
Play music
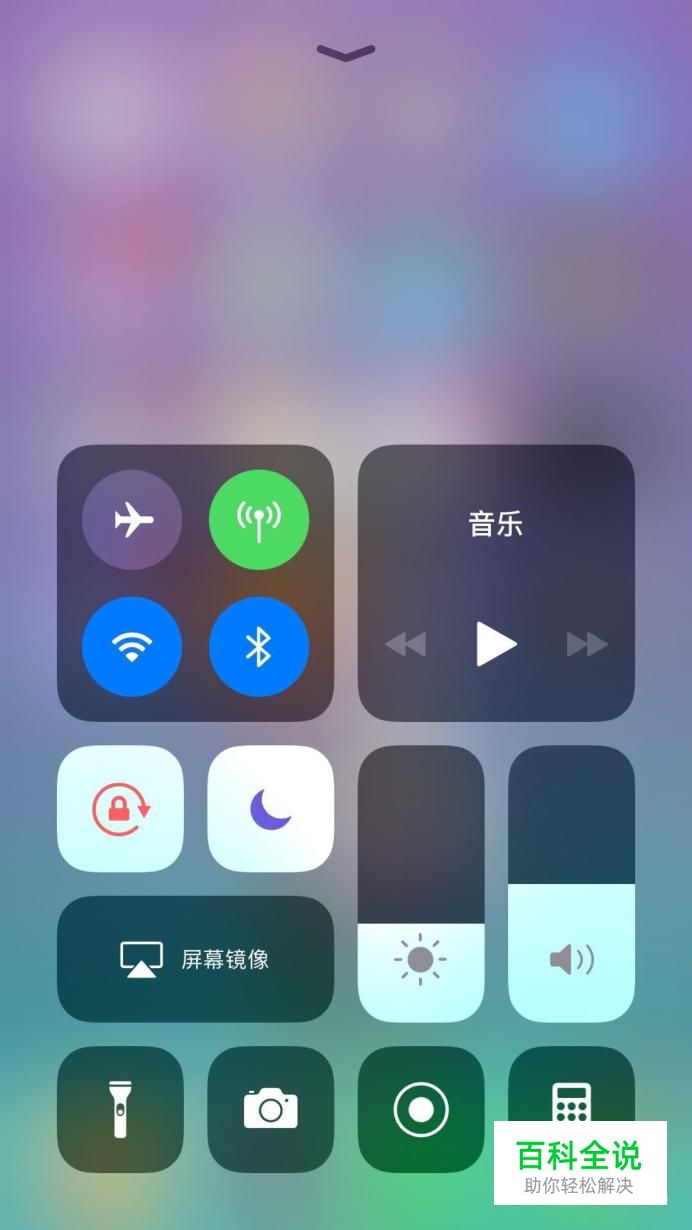tap(496, 644)
